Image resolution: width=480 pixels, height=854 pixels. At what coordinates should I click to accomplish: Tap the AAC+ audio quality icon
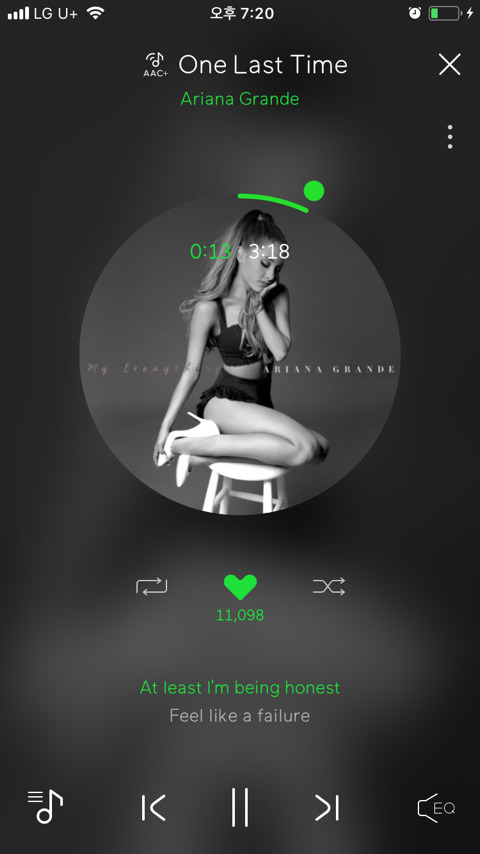tap(156, 64)
